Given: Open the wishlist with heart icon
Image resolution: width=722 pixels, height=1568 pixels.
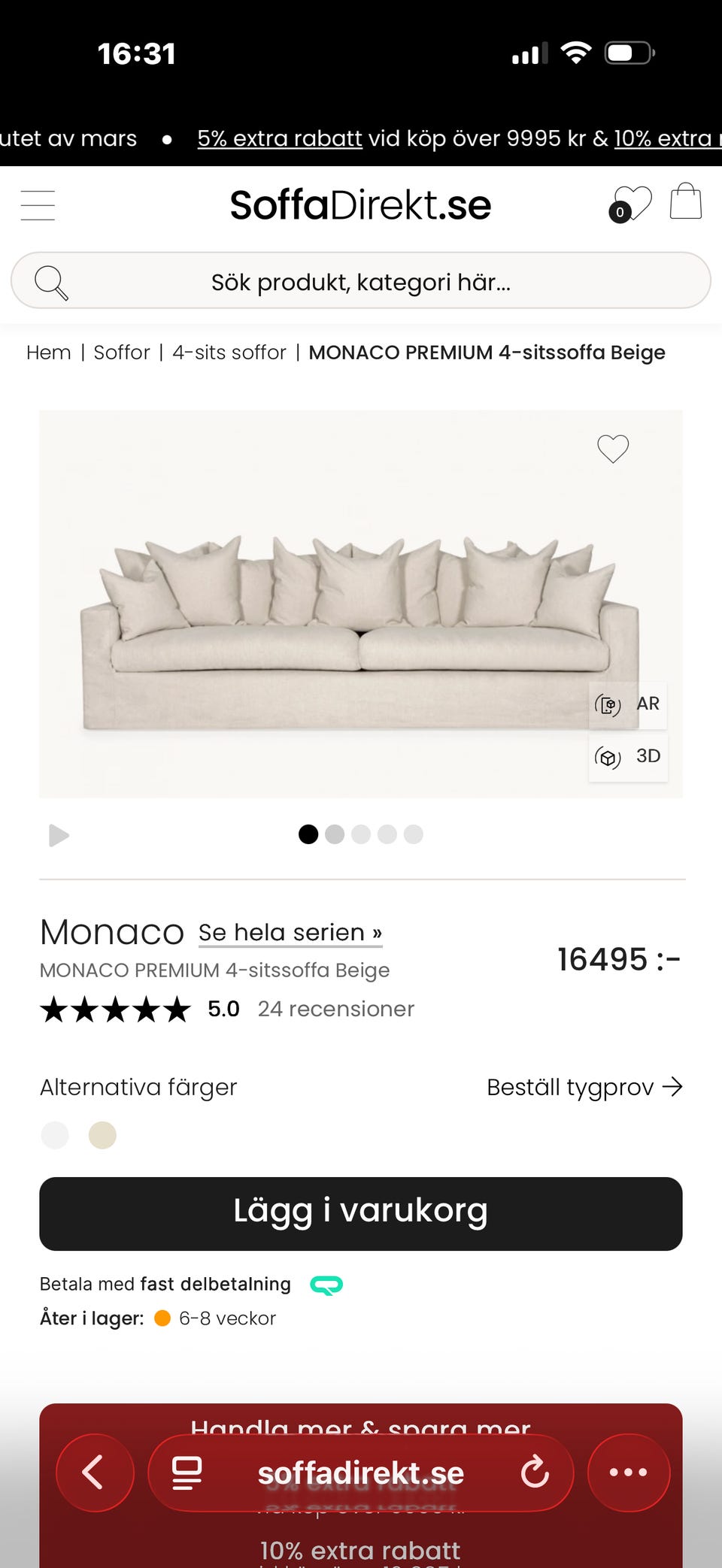Looking at the screenshot, I should point(633,204).
